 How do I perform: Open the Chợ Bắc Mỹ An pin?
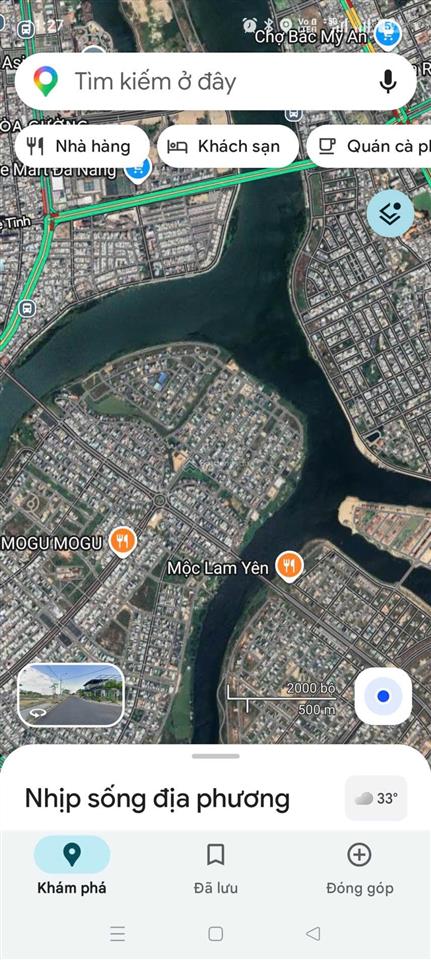pos(388,36)
